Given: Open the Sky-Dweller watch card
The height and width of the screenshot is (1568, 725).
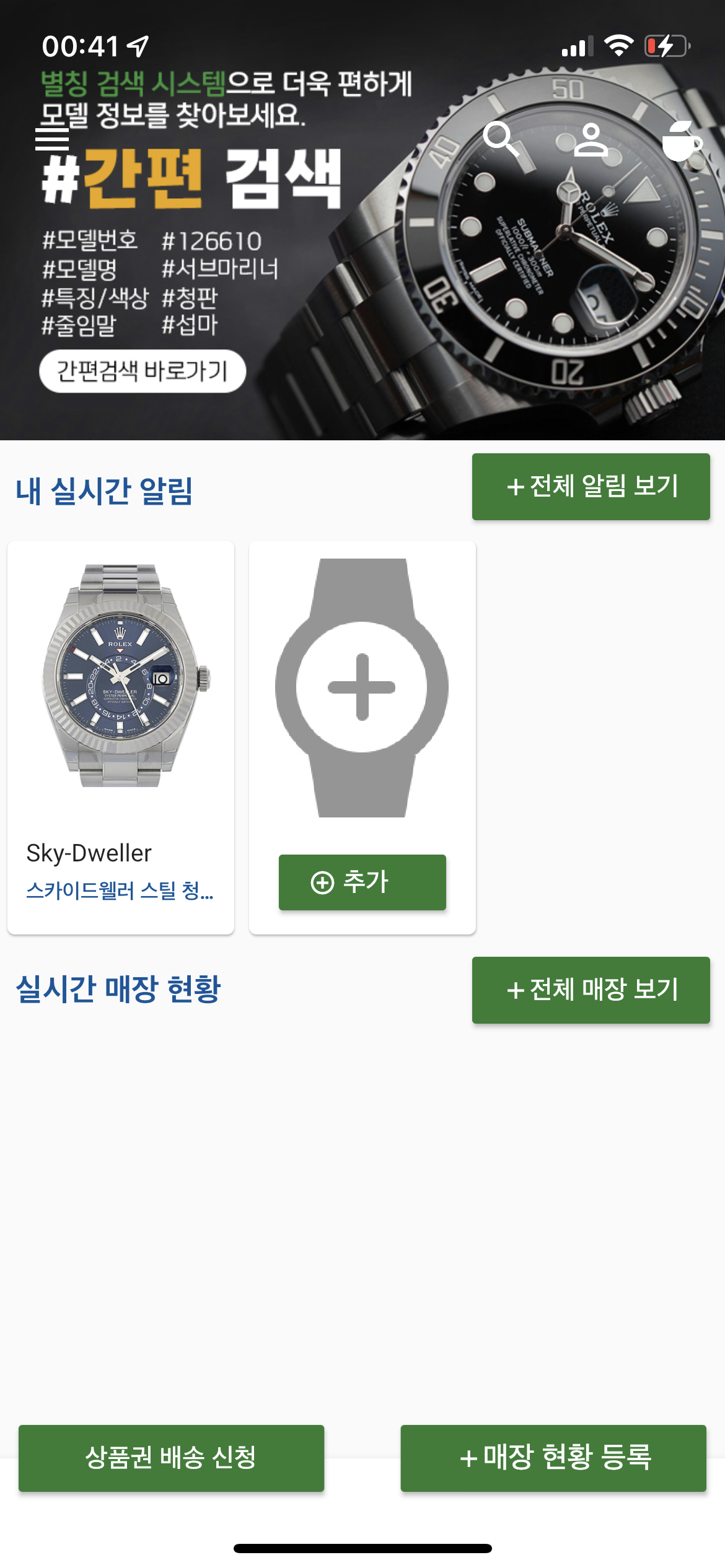Looking at the screenshot, I should point(121,737).
